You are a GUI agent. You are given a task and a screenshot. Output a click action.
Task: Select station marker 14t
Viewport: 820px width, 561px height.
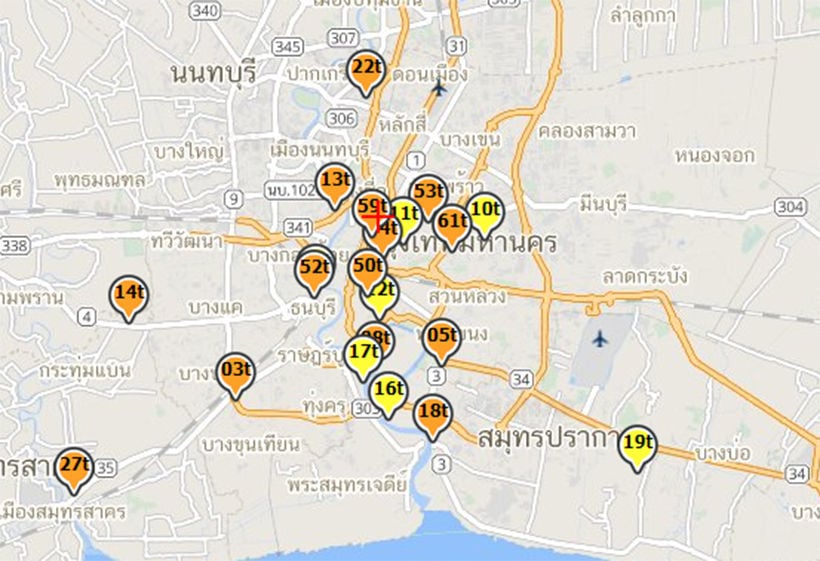127,295
